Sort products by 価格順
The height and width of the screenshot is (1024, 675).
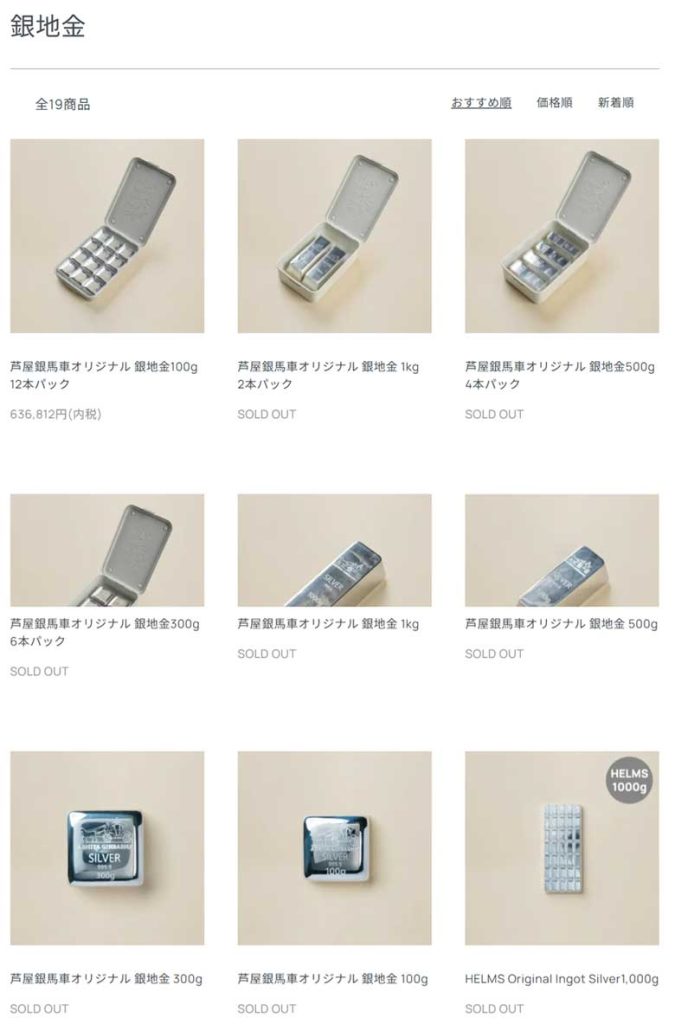554,103
